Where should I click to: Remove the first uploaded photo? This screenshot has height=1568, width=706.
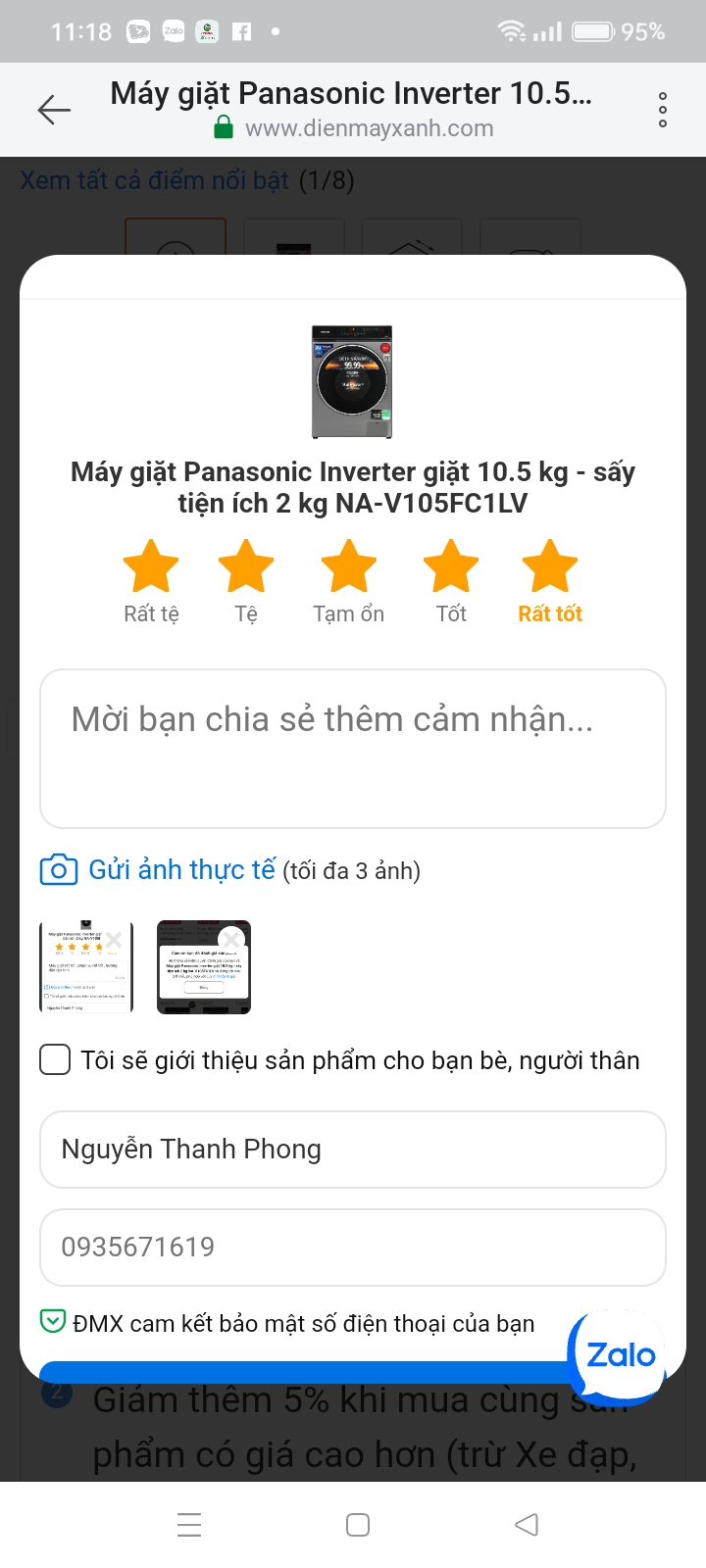[115, 940]
